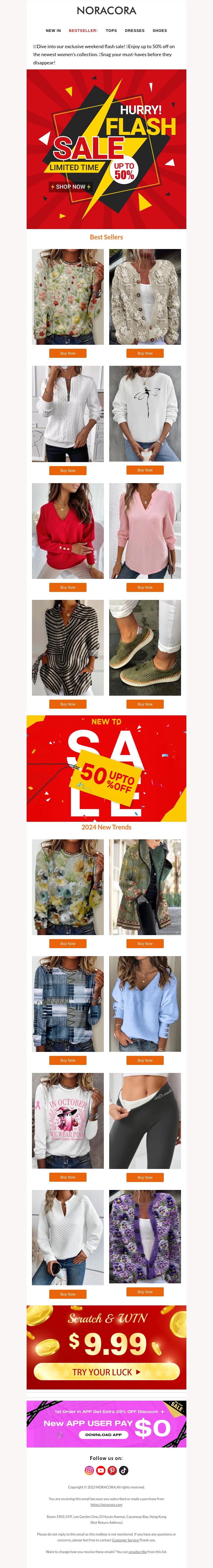This screenshot has width=213, height=1568.
Task: Buy the red V-neck top
Action: [68, 587]
